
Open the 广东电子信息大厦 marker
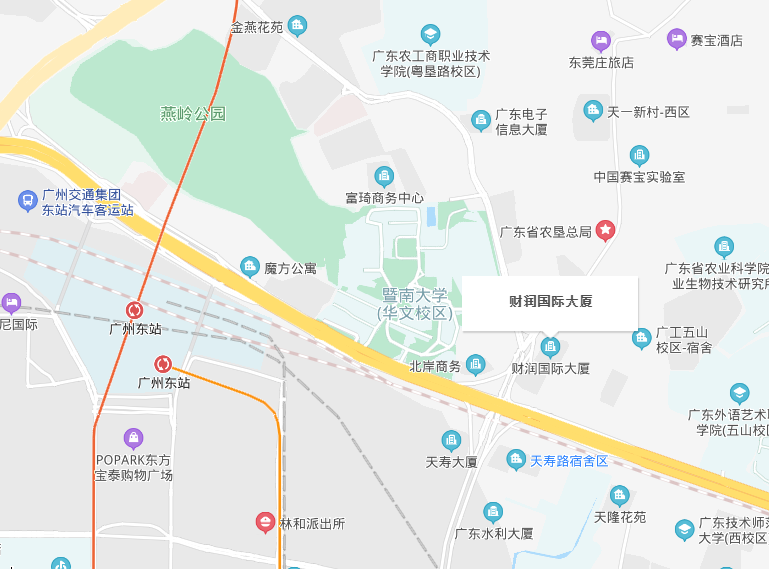pos(481,121)
